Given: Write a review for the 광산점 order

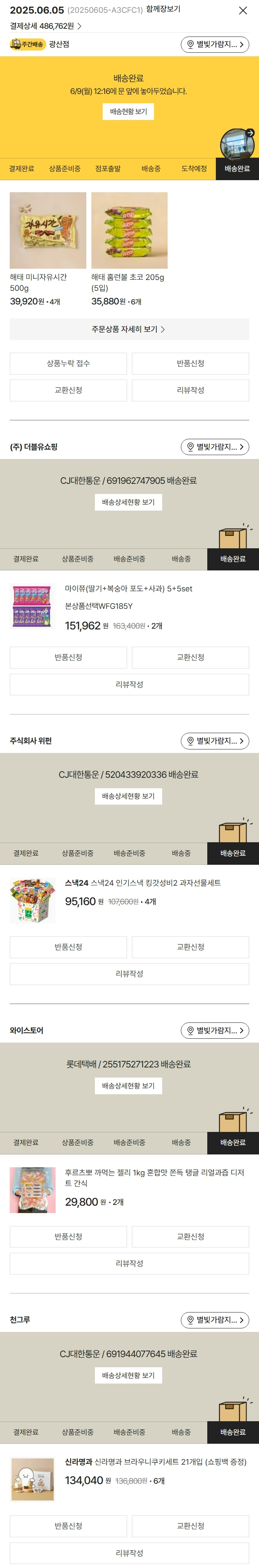Looking at the screenshot, I should point(190,390).
